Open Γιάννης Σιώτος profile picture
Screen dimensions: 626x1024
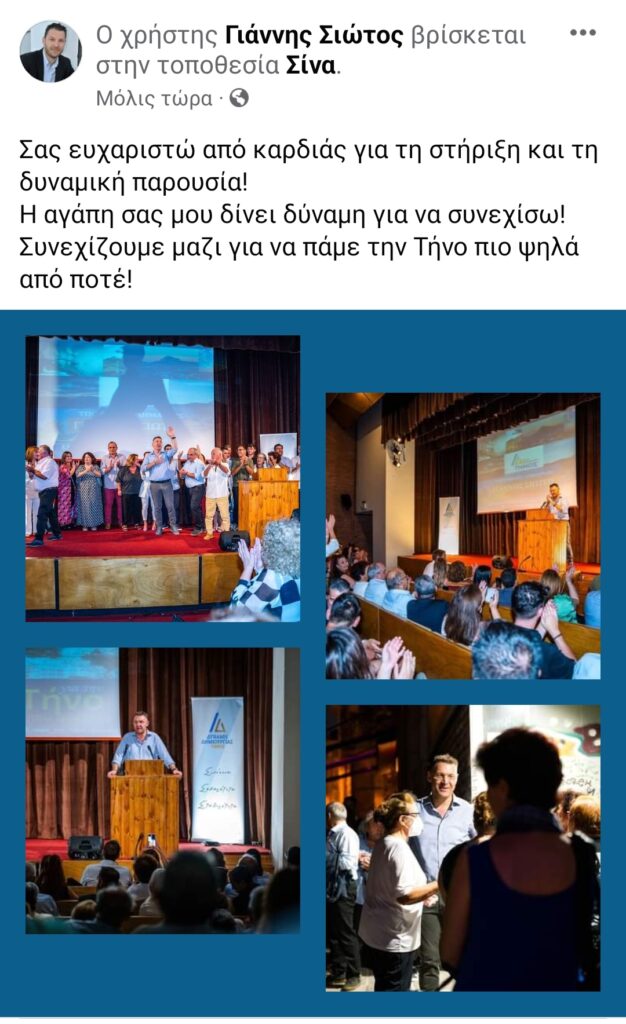pyautogui.click(x=50, y=52)
